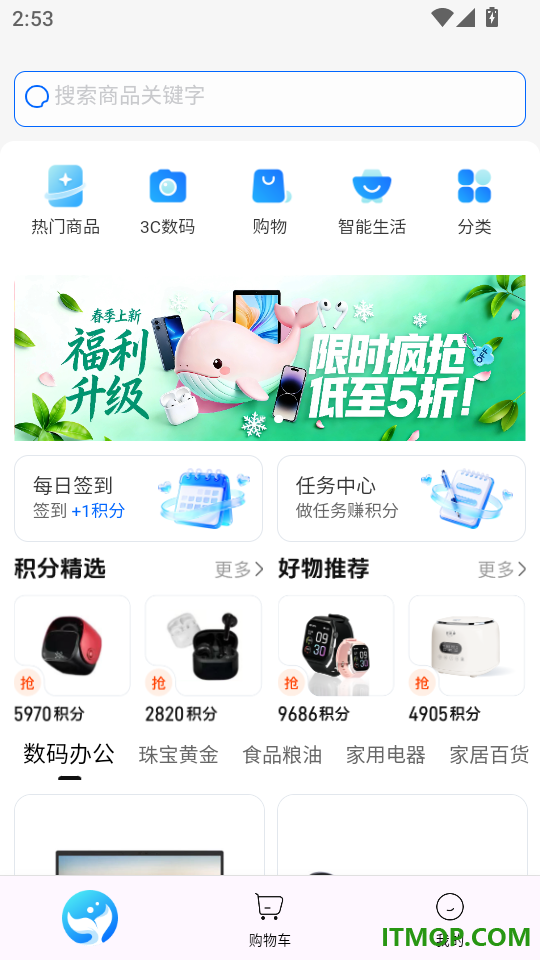Viewport: 540px width, 960px height.
Task: Switch to the 食品粮油 tab
Action: click(x=282, y=755)
